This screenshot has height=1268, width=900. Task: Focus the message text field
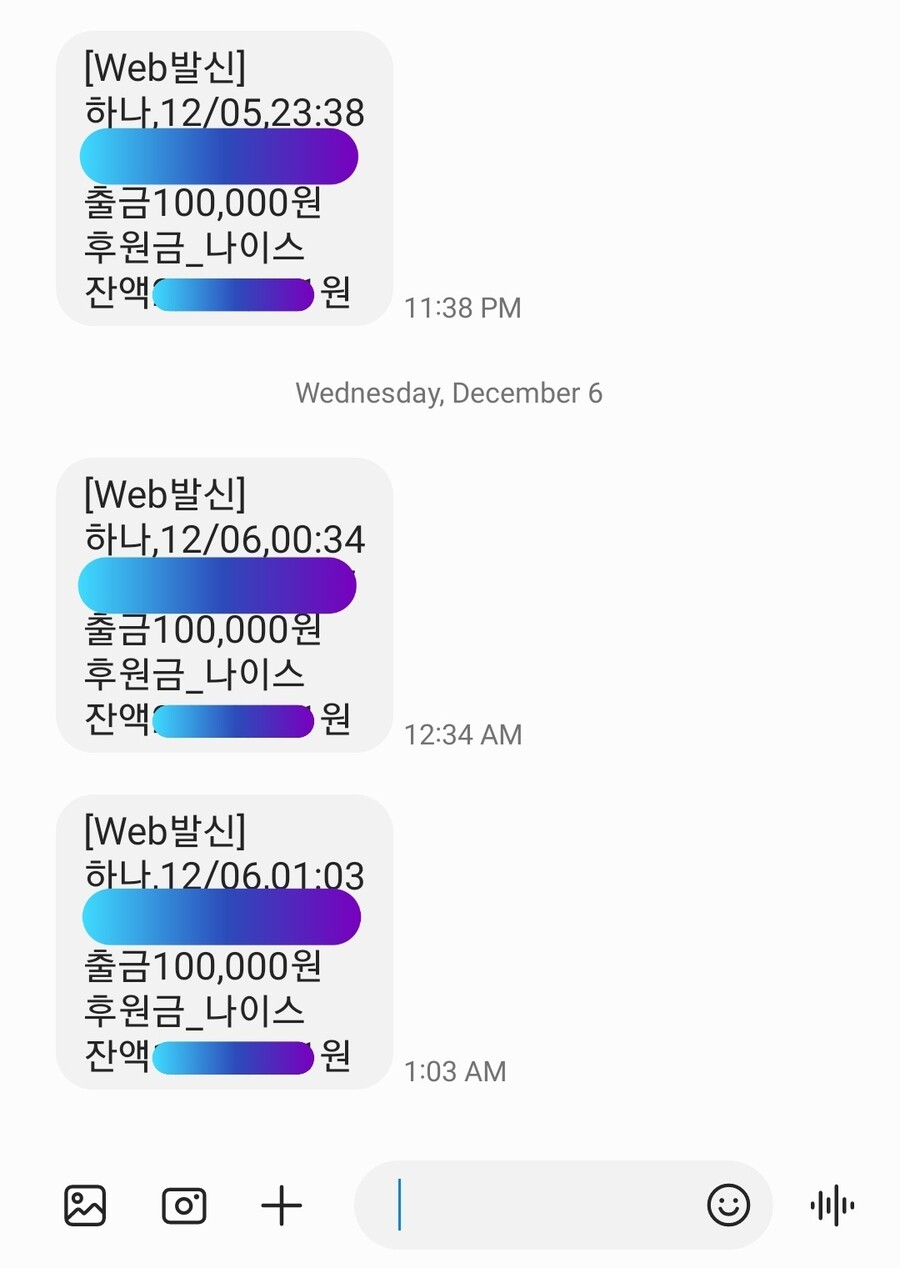tap(540, 1205)
